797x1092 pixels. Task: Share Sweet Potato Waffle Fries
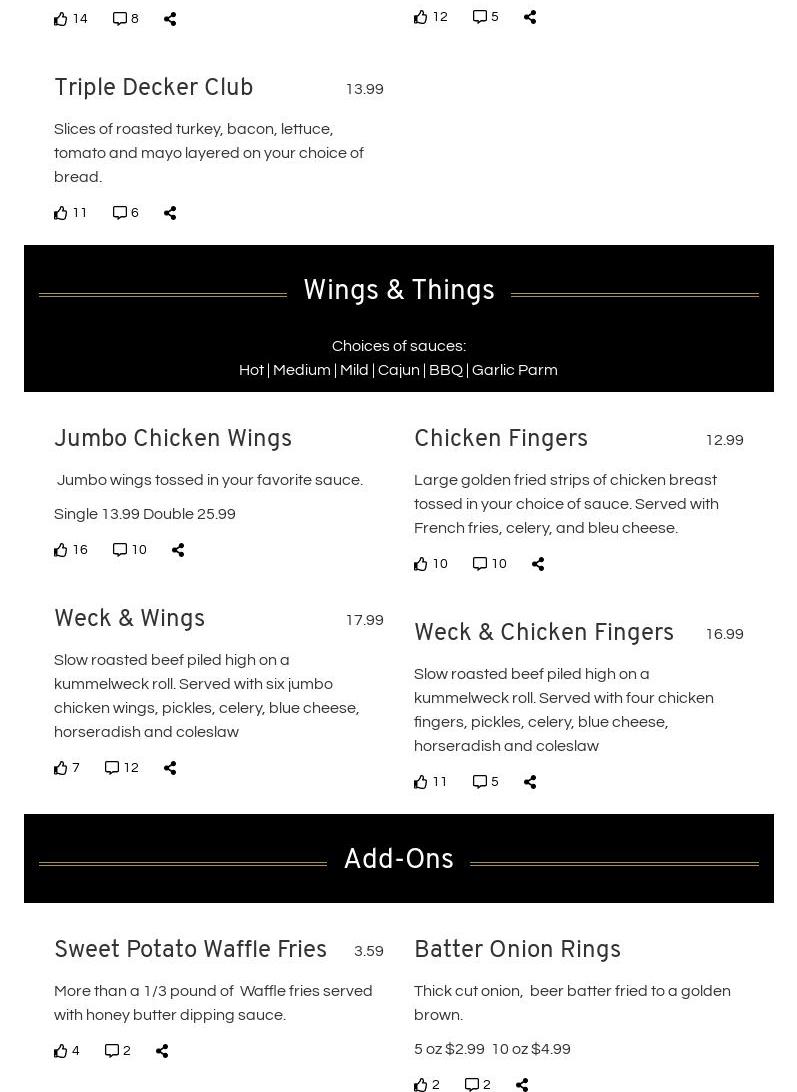(162, 1051)
